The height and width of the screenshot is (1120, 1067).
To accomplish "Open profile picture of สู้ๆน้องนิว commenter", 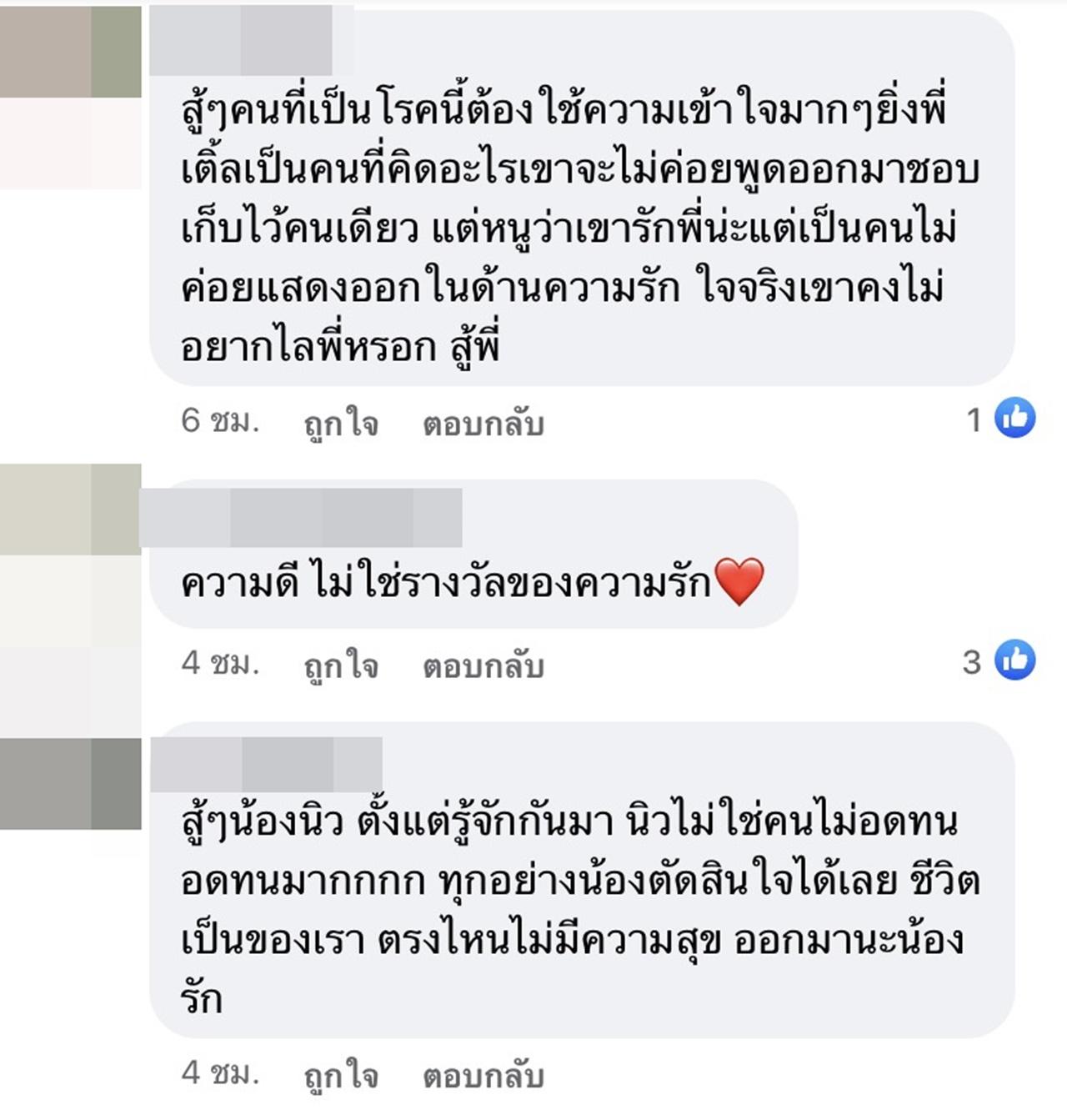I will 70,783.
